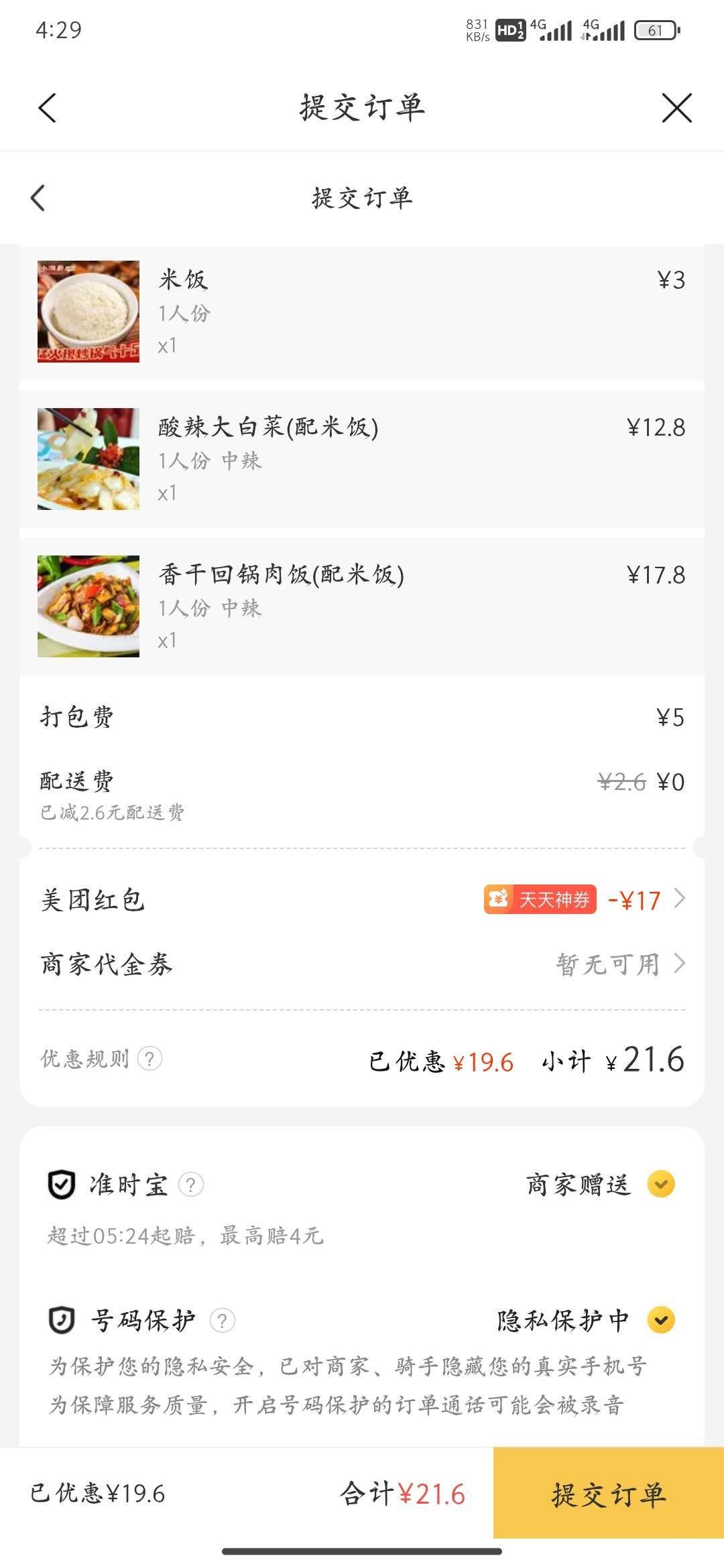
Task: Submit the order with 提交订单 button
Action: (x=608, y=1494)
